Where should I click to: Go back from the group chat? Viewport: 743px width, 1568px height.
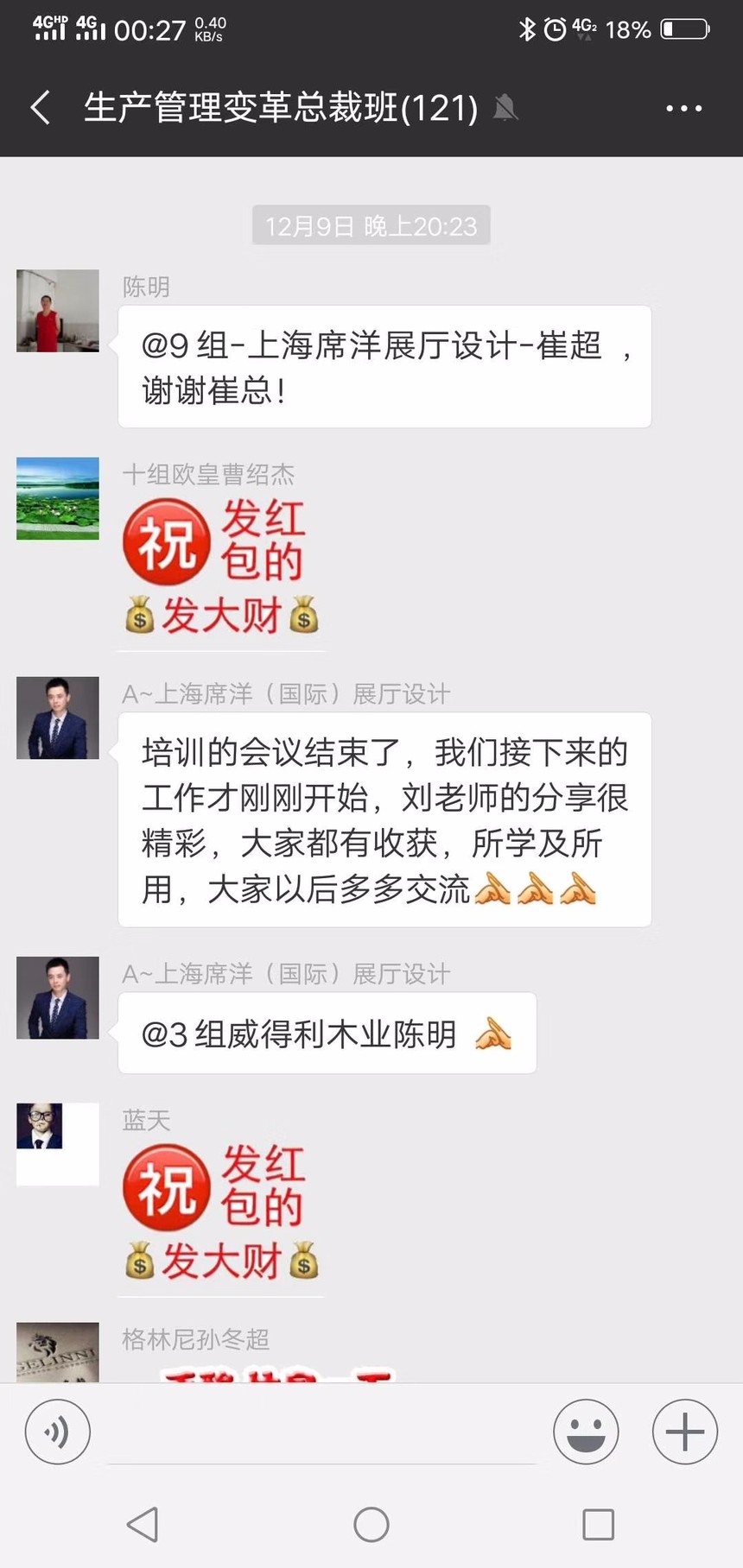41,108
